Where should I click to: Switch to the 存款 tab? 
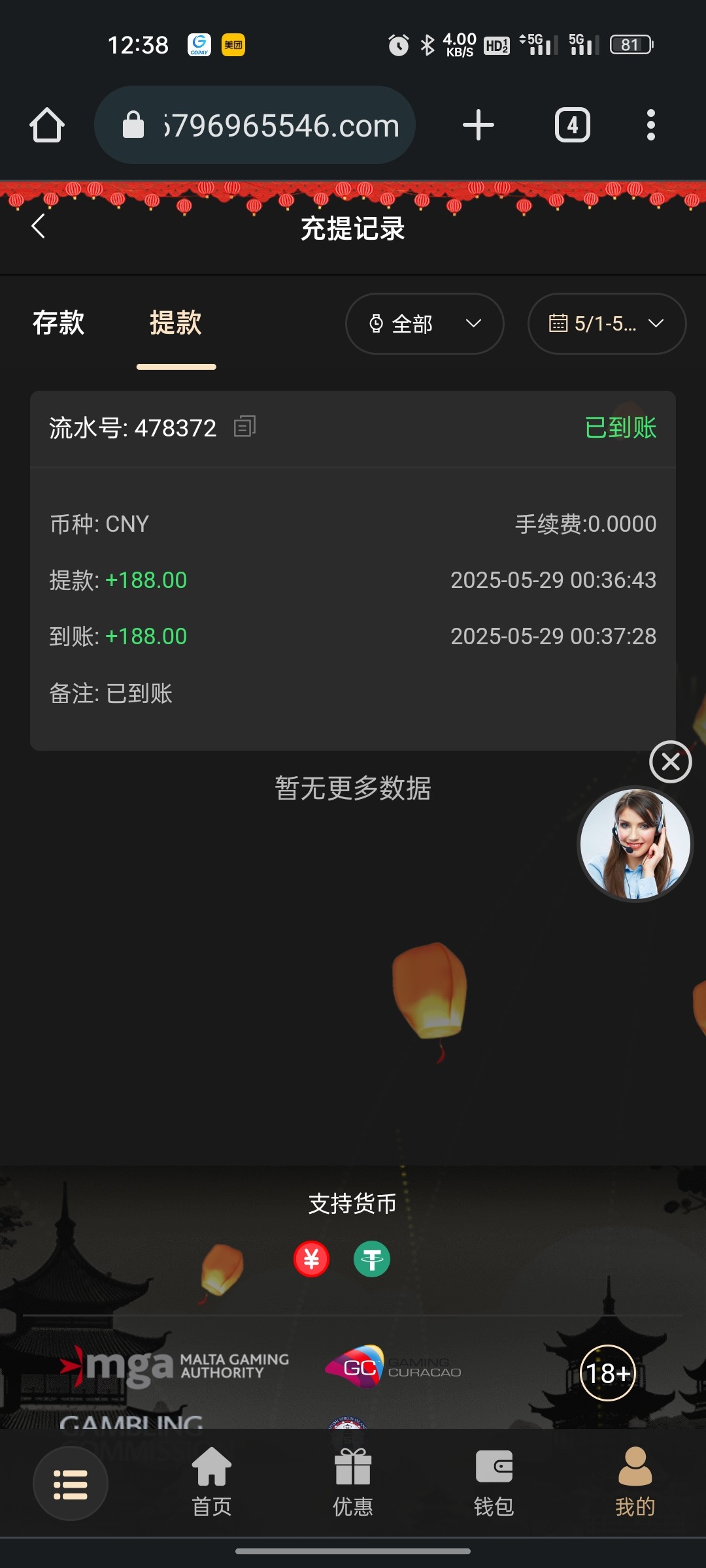tap(59, 323)
